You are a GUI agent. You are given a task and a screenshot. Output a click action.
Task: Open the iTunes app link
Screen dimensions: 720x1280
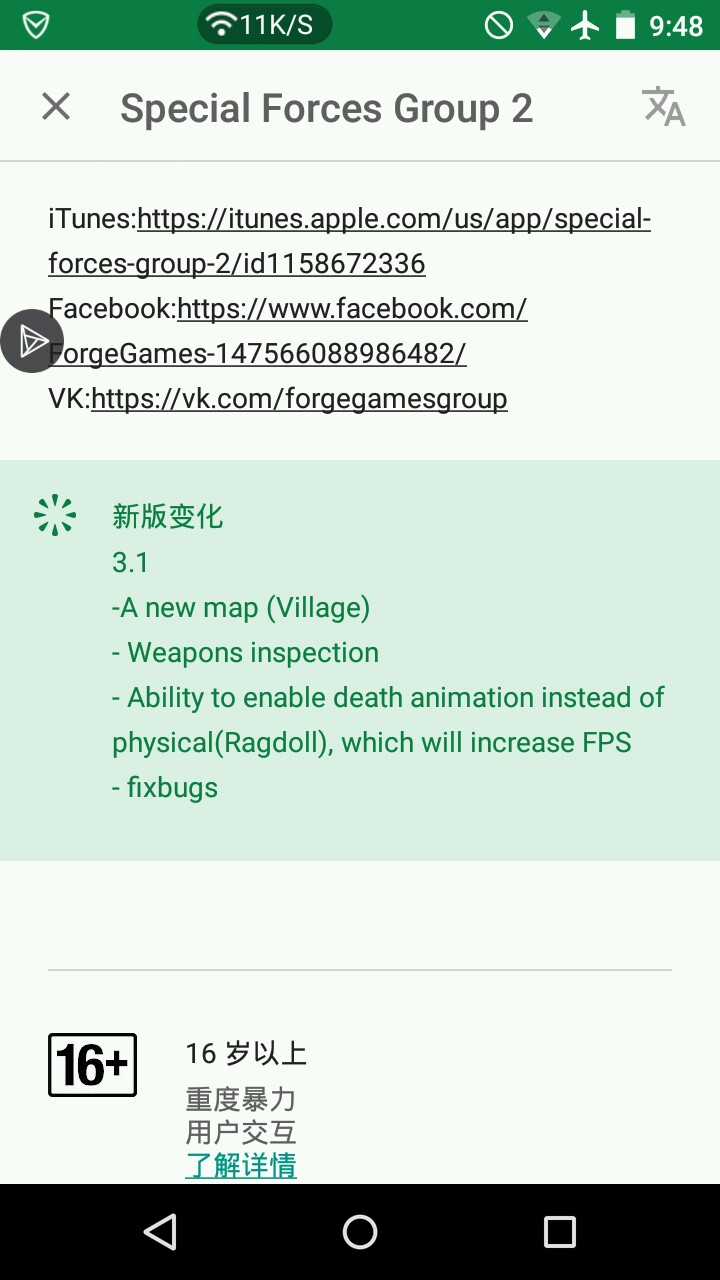click(x=393, y=219)
